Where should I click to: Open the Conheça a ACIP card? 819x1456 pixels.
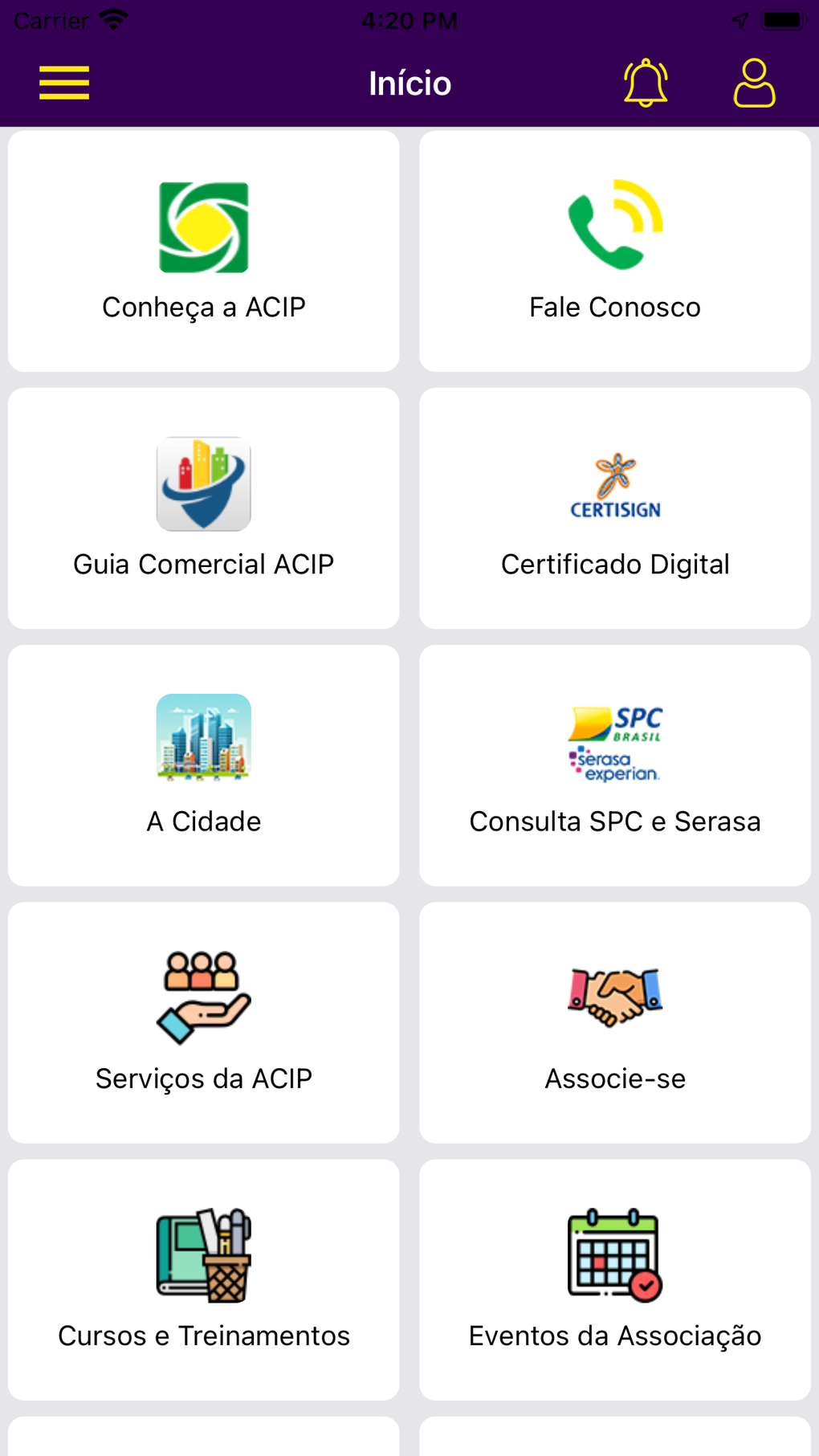coord(204,251)
